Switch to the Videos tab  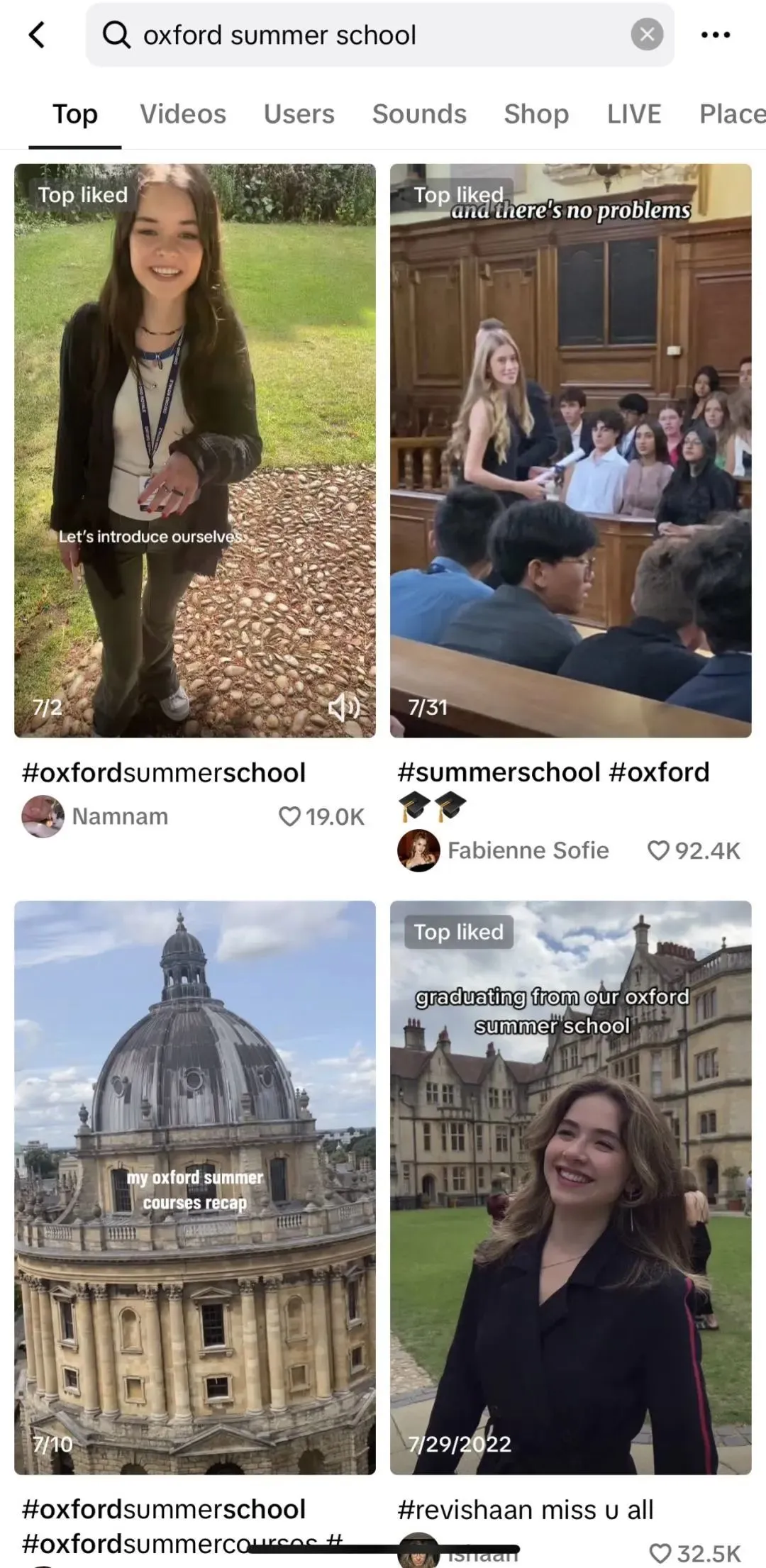(x=183, y=114)
